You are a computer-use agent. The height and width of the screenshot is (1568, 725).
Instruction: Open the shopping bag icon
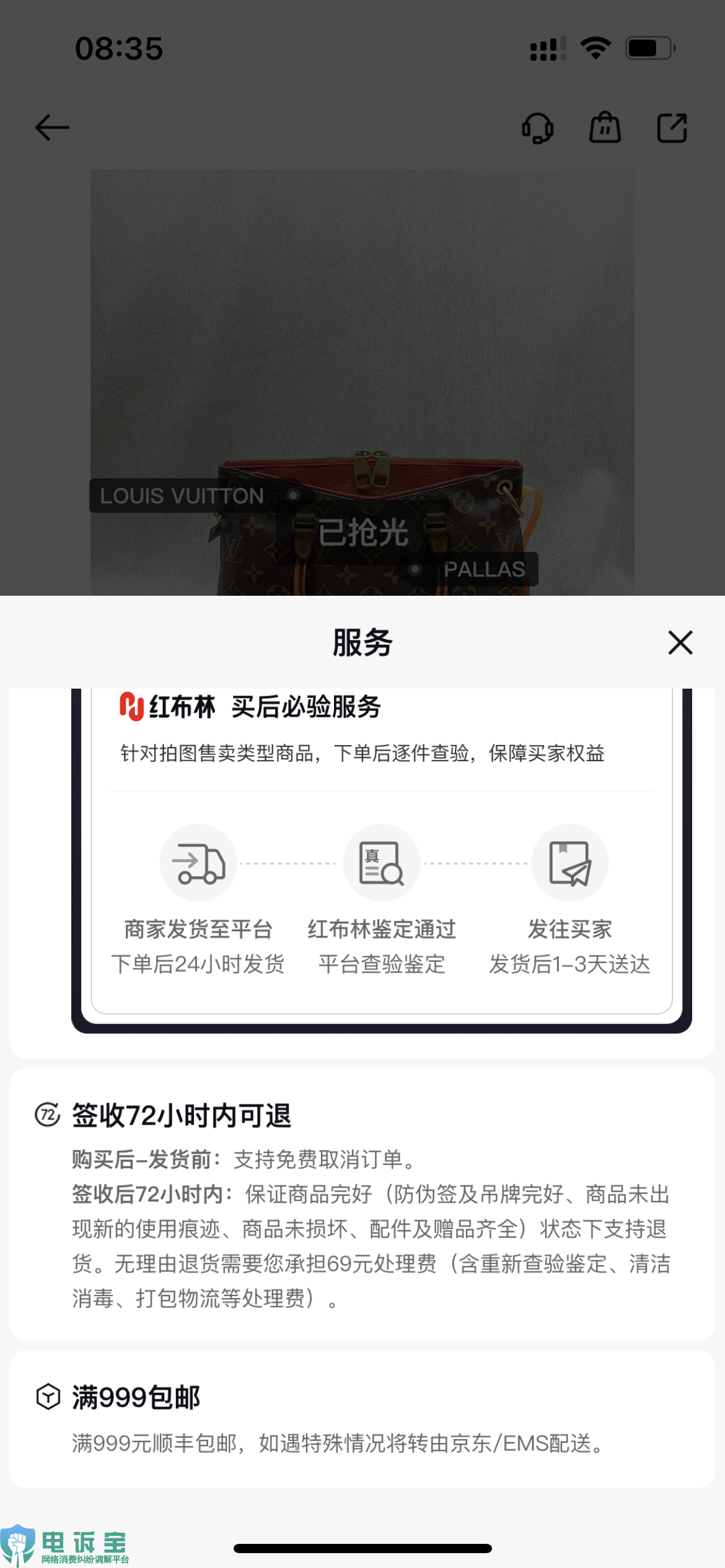click(604, 128)
